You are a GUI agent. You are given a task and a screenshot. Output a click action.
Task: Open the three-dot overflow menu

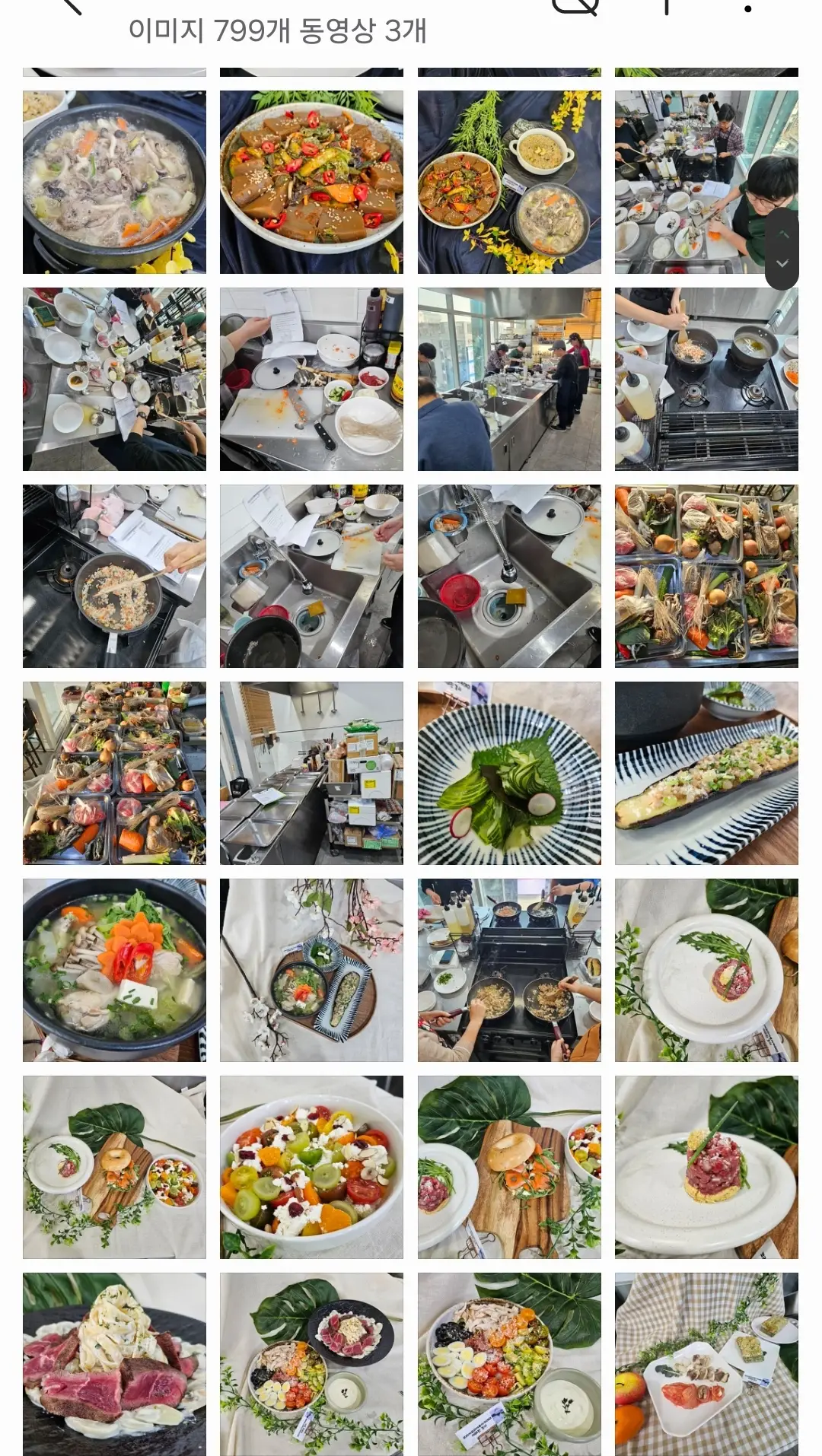click(x=747, y=8)
